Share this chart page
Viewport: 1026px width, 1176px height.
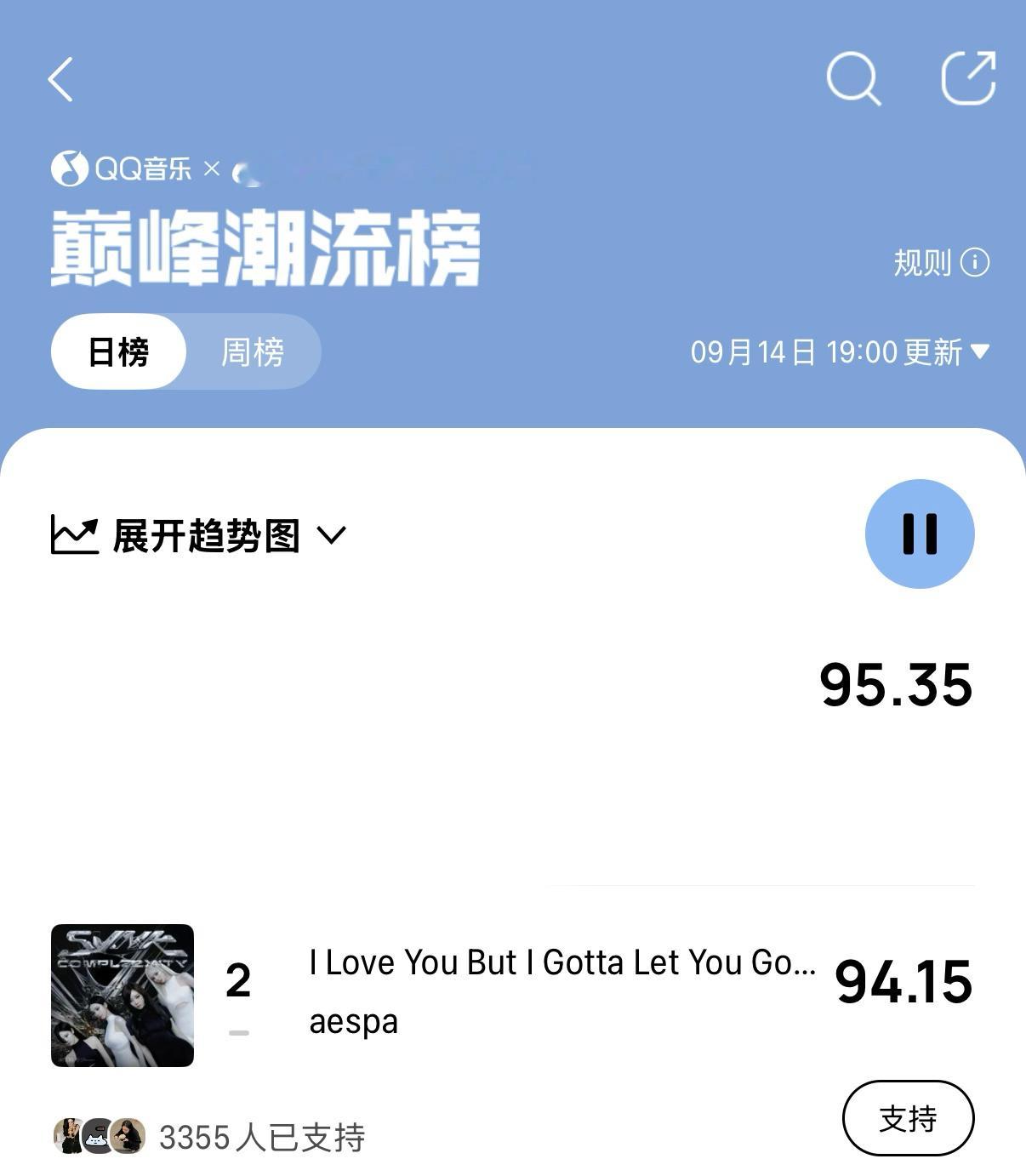[x=969, y=78]
